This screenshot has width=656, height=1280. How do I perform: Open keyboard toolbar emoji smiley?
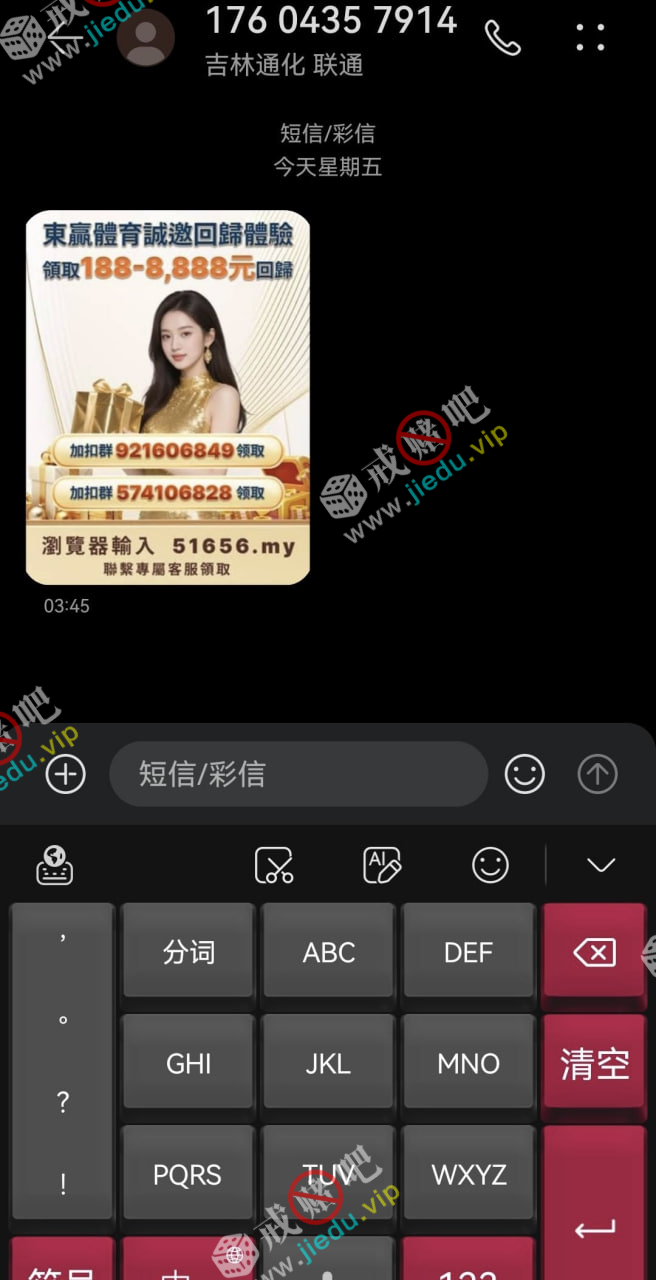click(x=490, y=865)
